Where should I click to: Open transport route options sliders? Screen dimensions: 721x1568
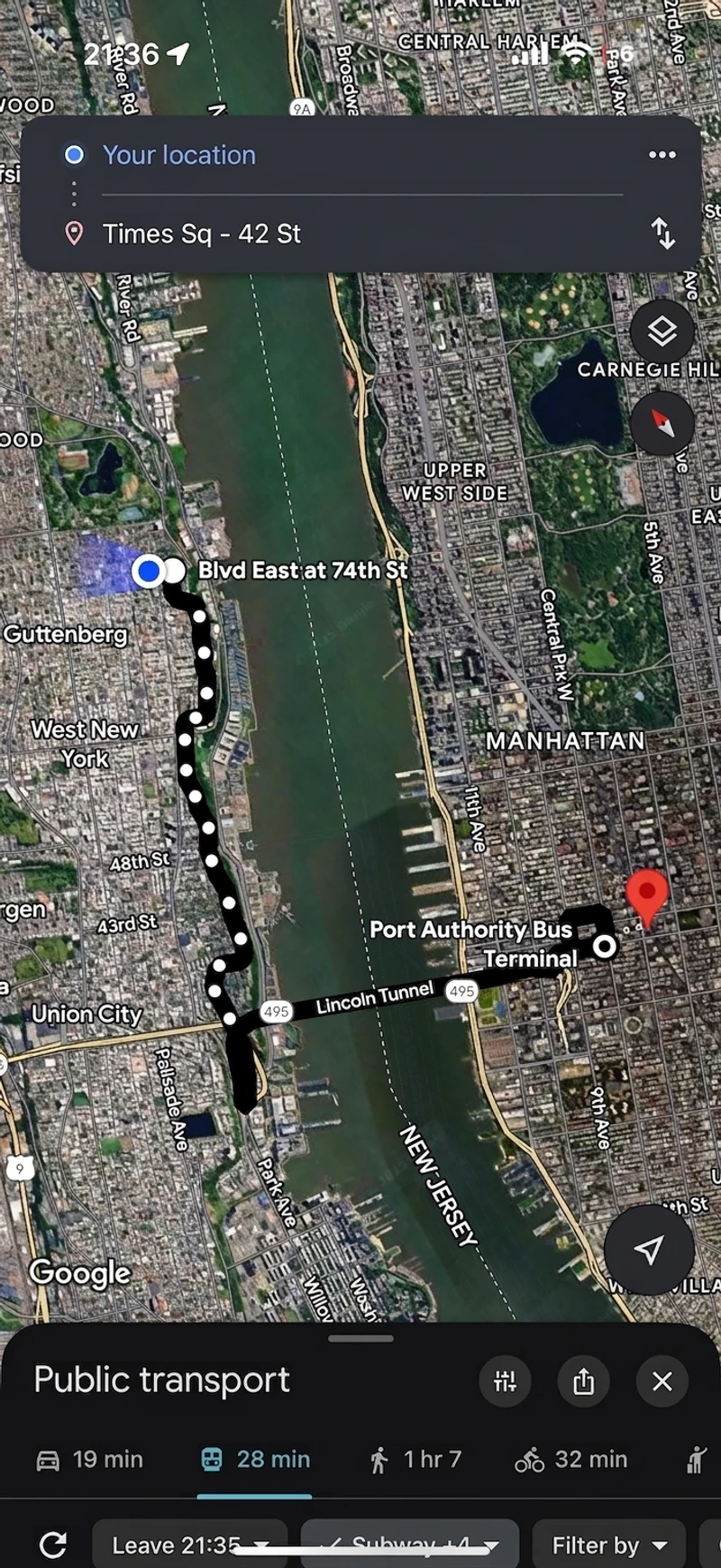506,1380
